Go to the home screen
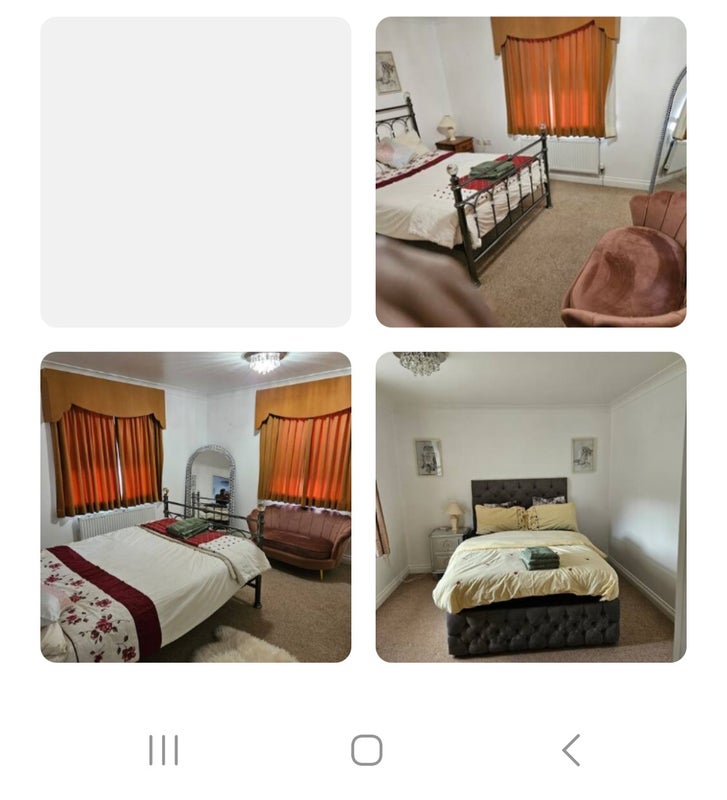 [x=366, y=749]
